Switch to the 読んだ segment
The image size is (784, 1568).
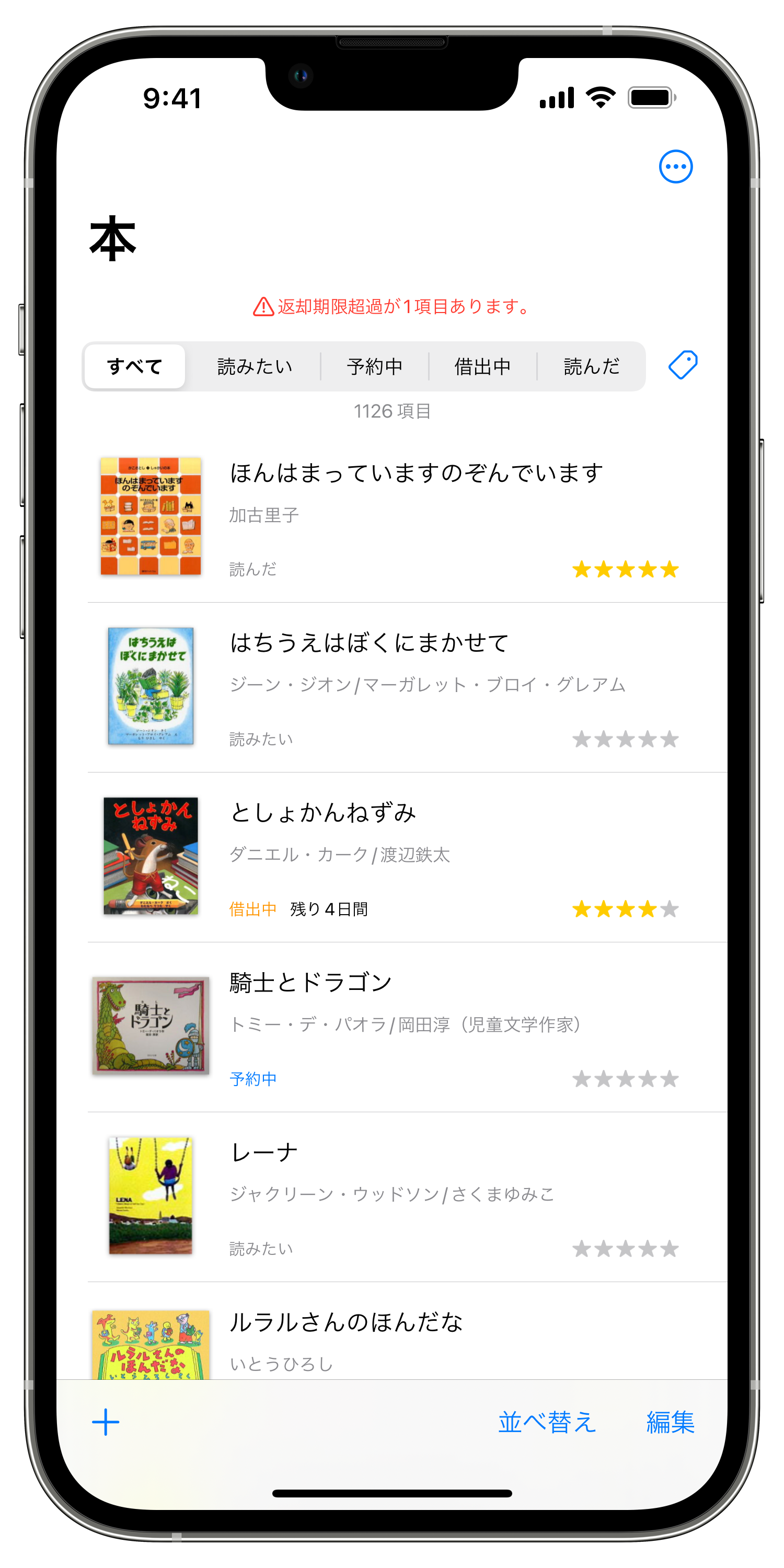pos(591,366)
